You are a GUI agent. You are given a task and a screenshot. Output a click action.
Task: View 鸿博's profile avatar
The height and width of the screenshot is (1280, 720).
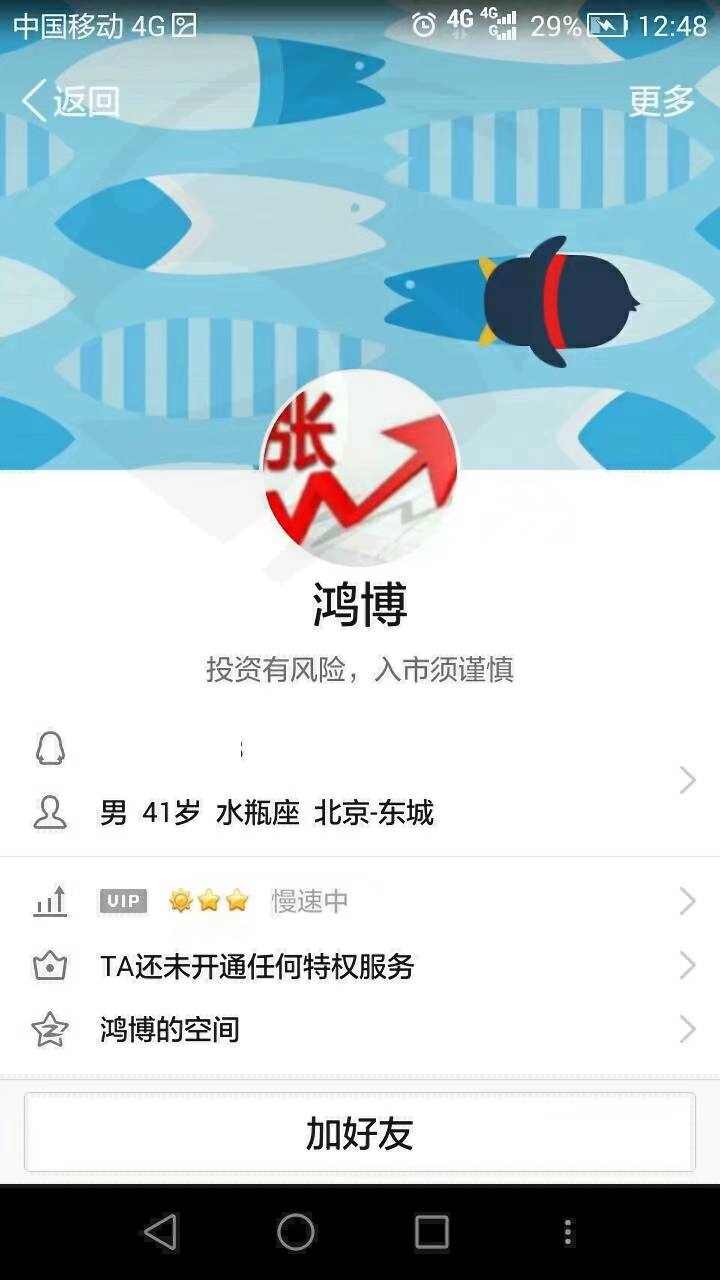tap(360, 468)
